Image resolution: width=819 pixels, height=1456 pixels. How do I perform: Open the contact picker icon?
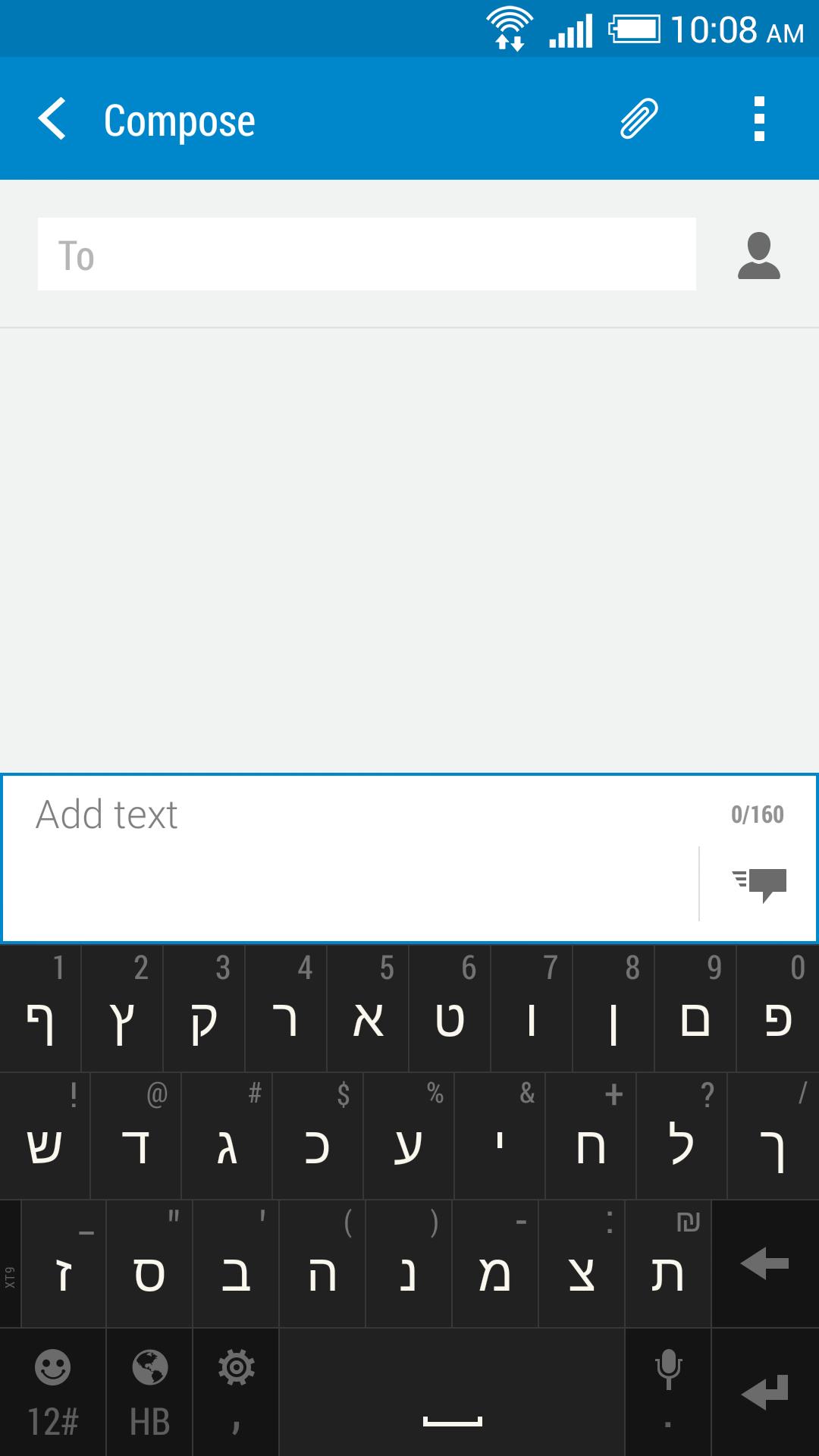click(758, 256)
